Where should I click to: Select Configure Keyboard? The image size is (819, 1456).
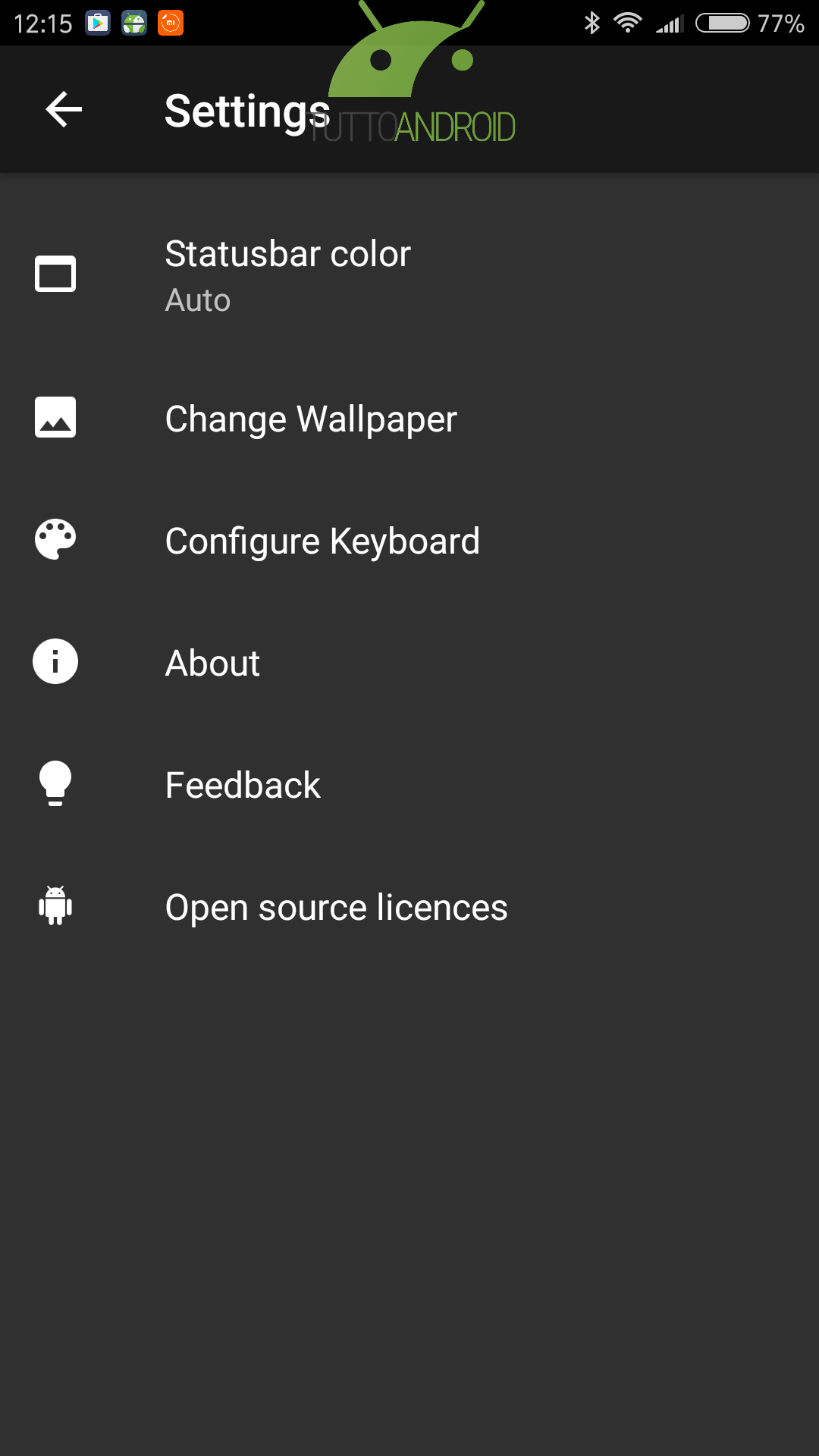pyautogui.click(x=409, y=541)
